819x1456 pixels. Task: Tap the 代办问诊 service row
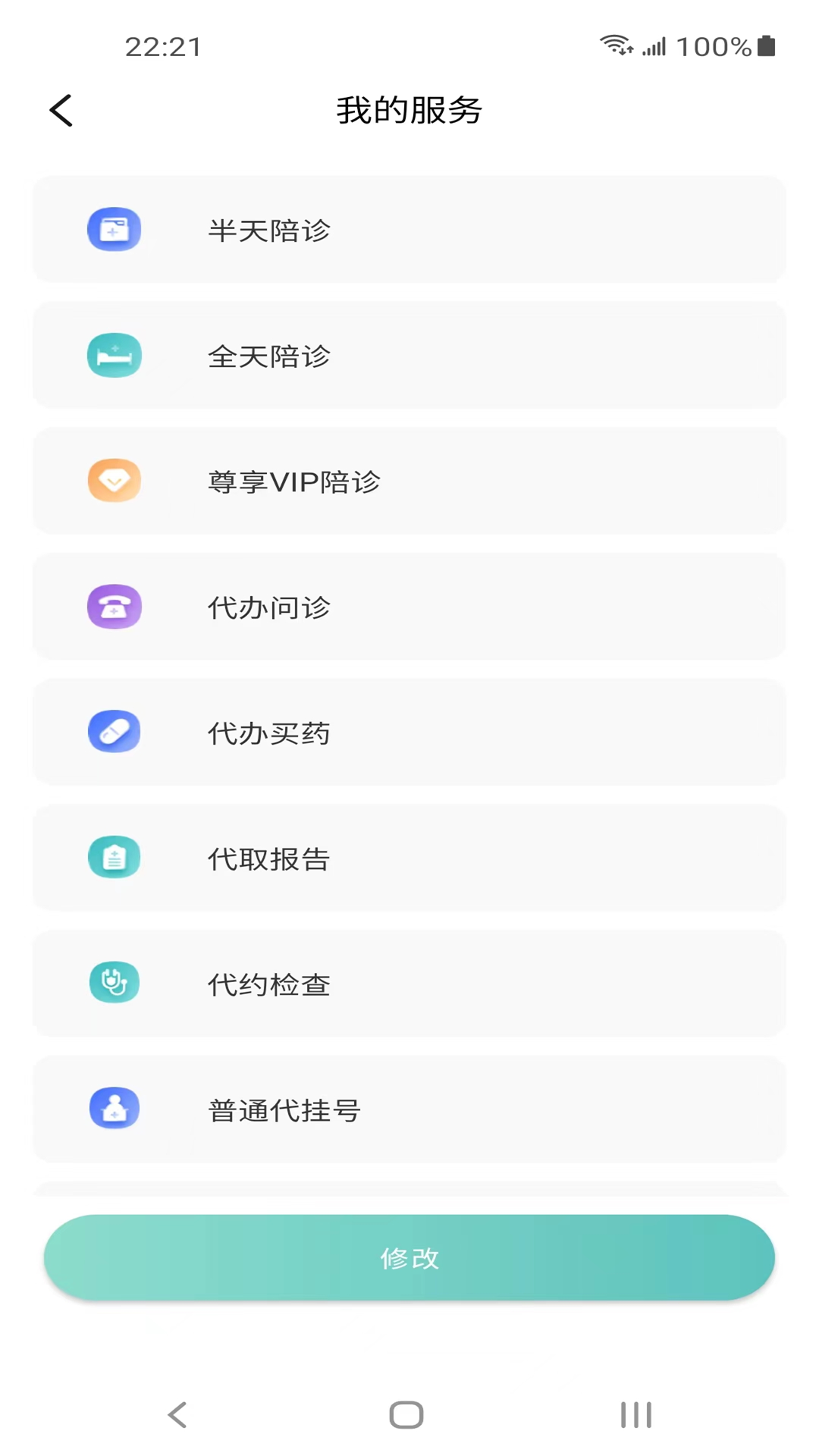pyautogui.click(x=409, y=607)
